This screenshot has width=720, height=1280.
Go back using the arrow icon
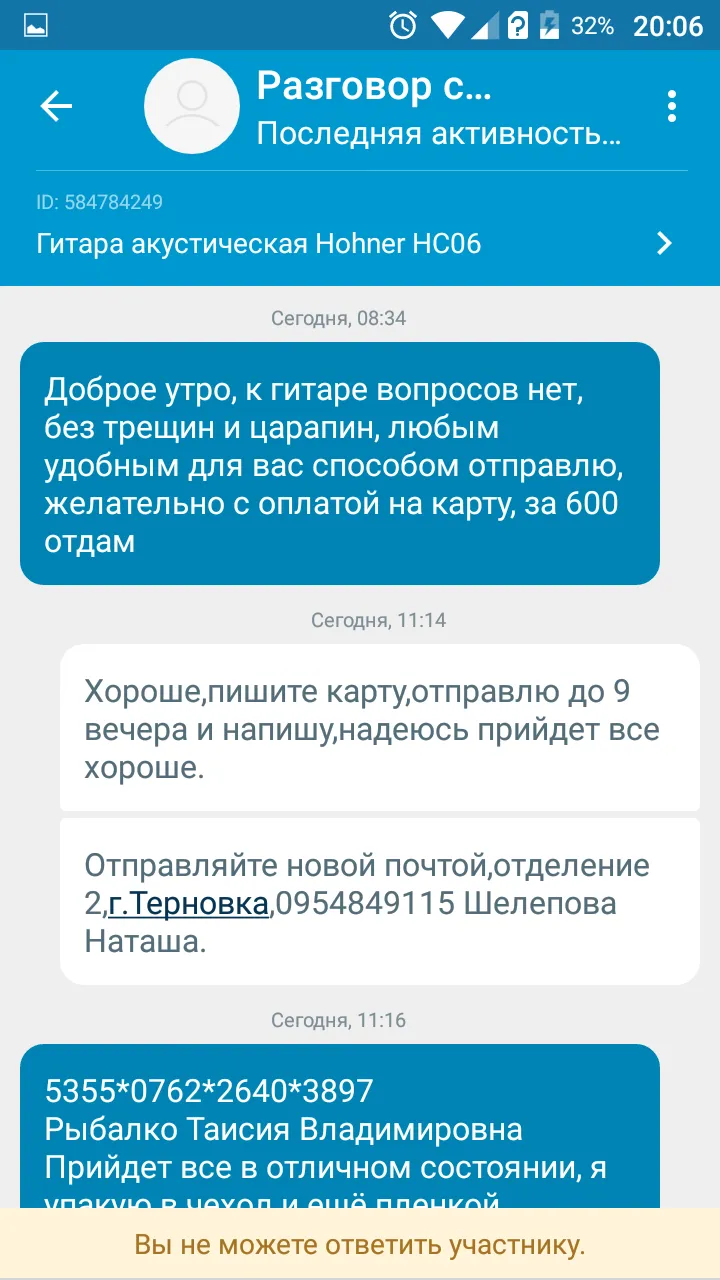pyautogui.click(x=56, y=106)
